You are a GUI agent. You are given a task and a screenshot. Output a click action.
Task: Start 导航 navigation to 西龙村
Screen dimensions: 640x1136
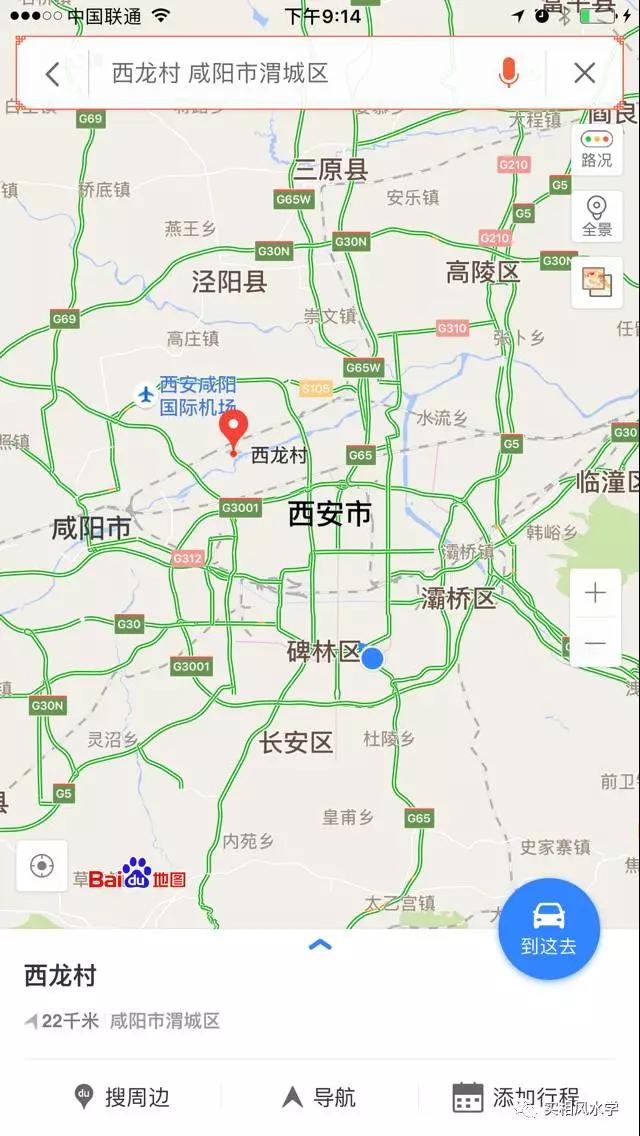319,1097
